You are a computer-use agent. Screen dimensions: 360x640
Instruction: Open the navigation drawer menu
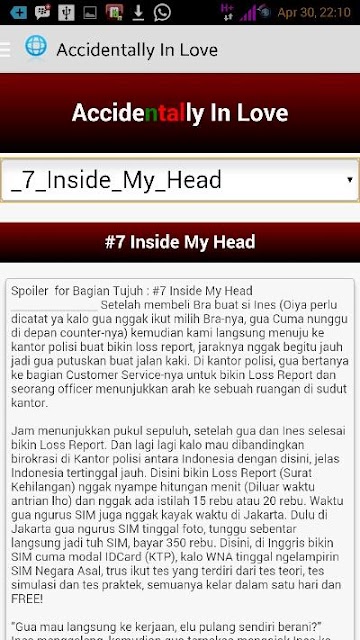pos(5,49)
